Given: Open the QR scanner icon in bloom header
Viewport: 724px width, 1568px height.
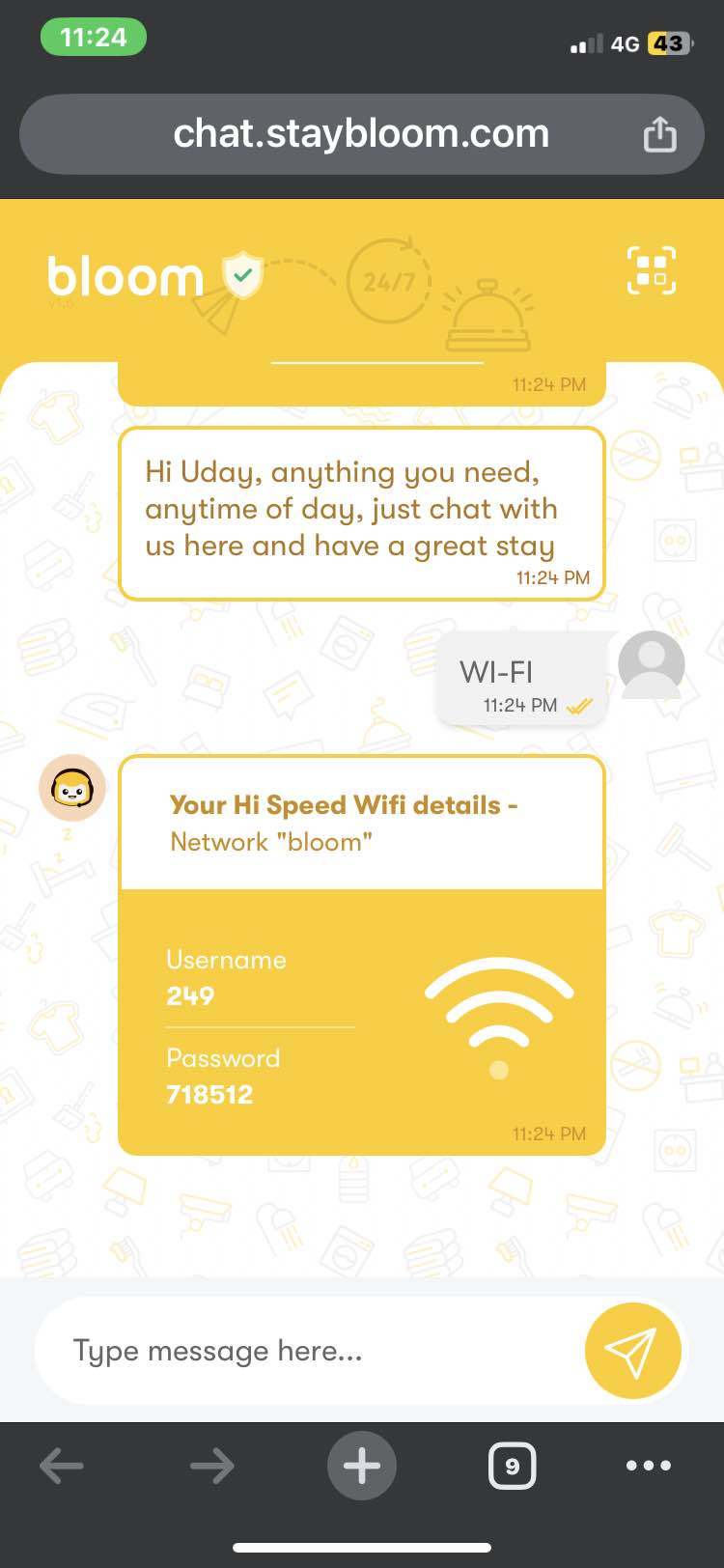Looking at the screenshot, I should pos(652,270).
